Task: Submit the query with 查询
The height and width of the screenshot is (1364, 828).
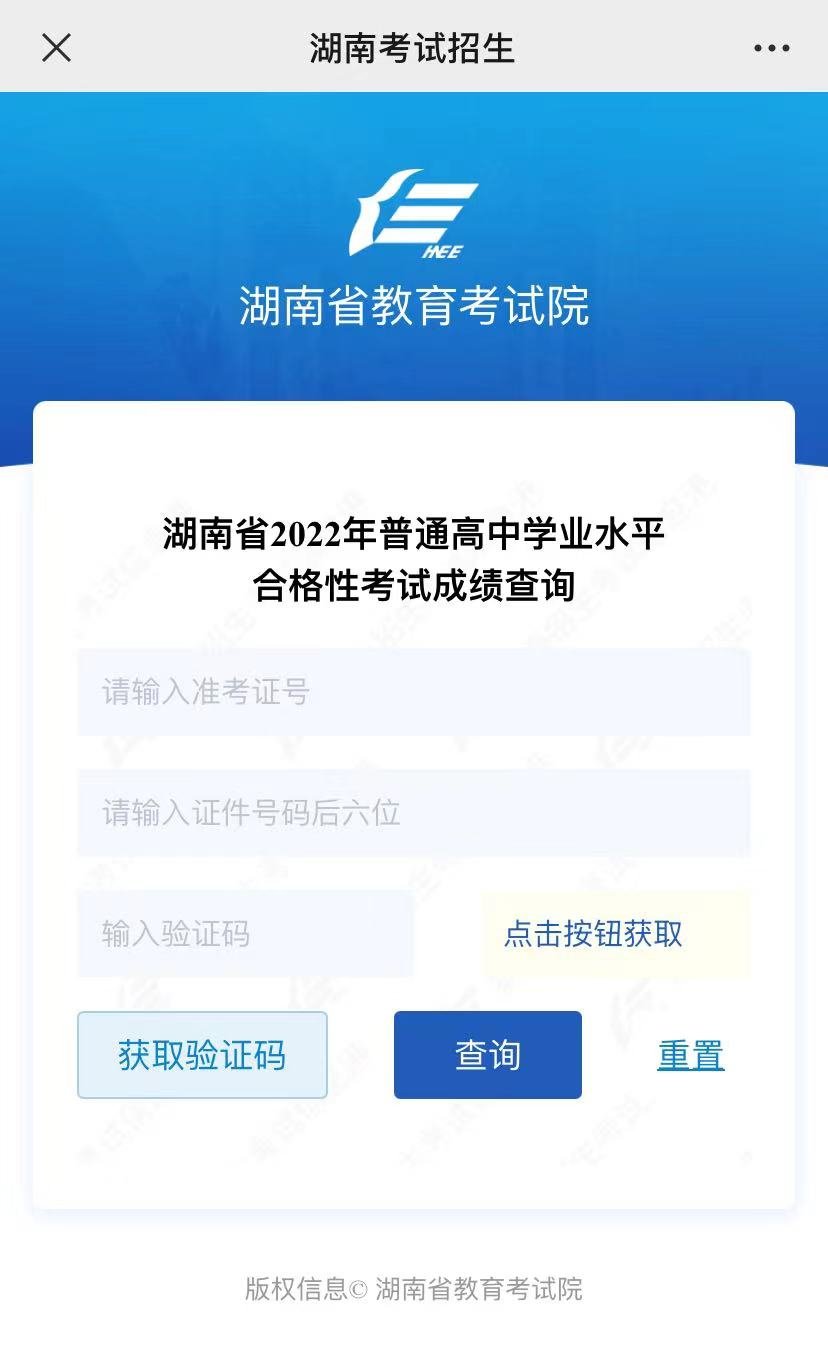Action: 487,1055
